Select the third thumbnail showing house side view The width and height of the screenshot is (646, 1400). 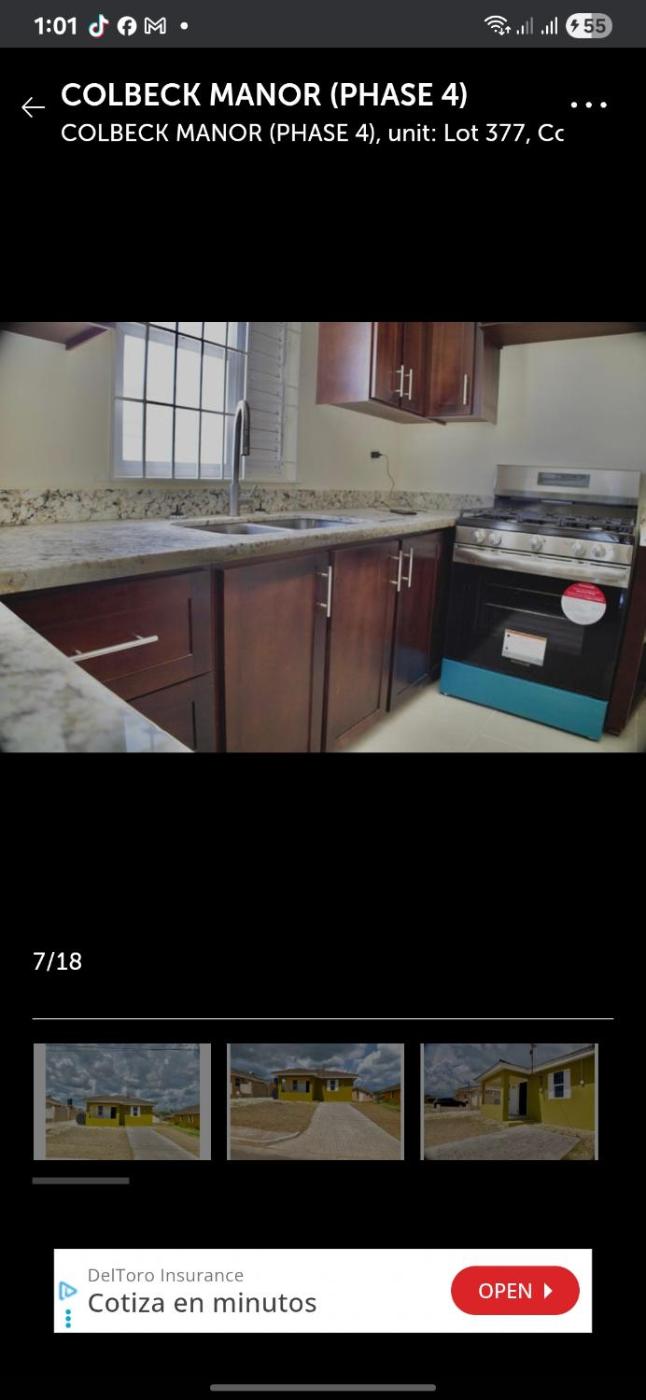(x=509, y=1101)
